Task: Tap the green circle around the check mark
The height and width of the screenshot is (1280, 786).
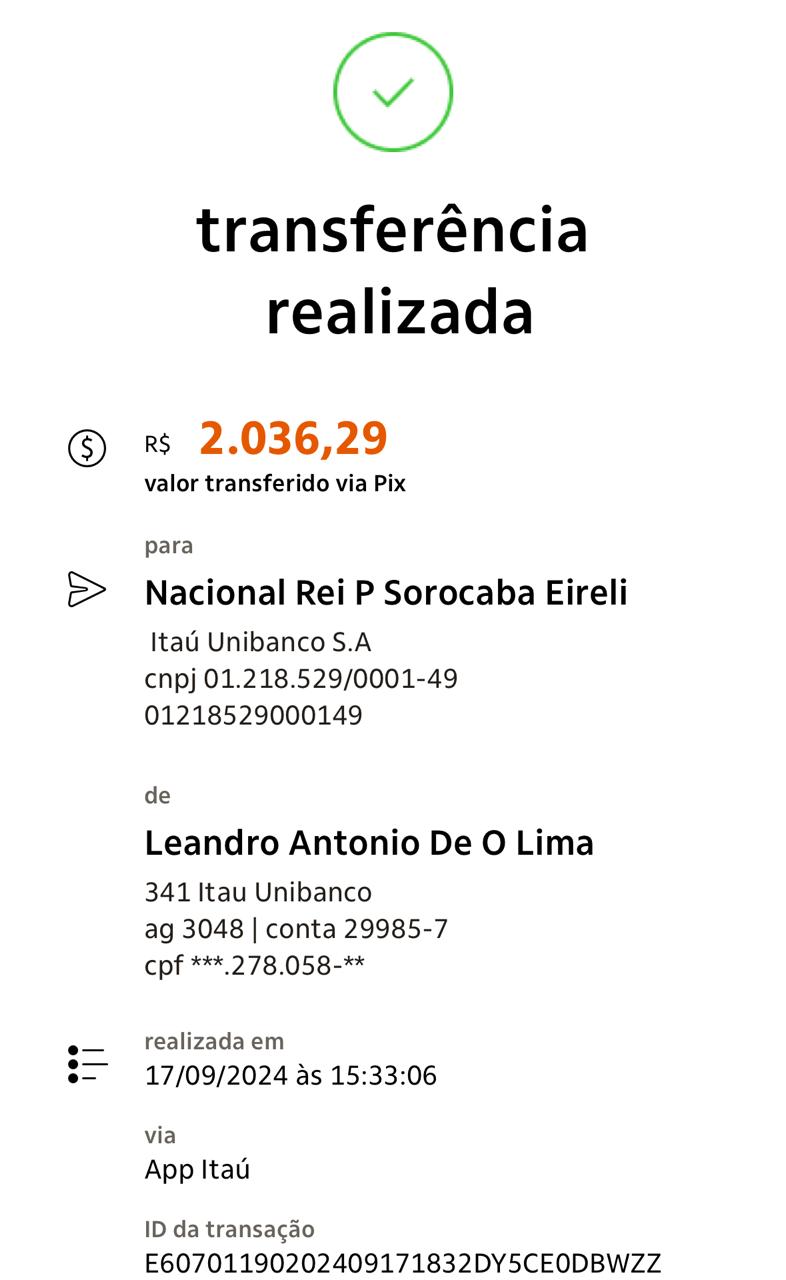Action: coord(393,90)
